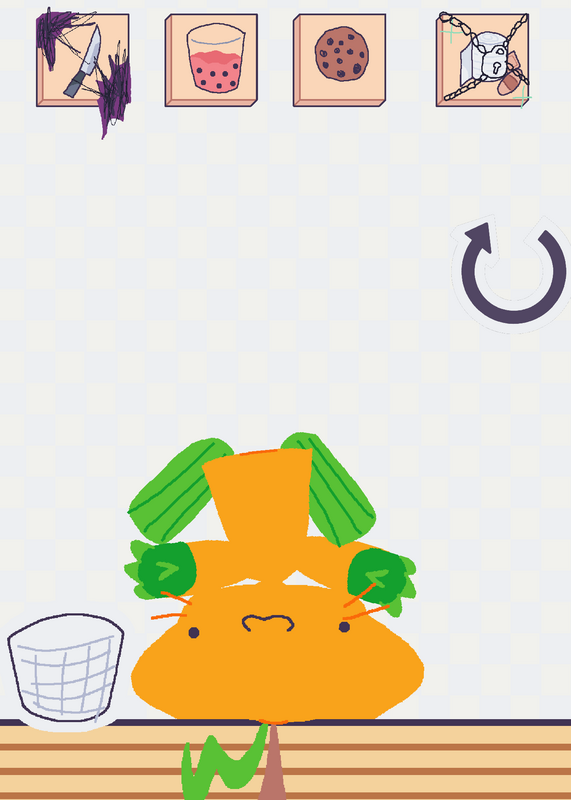Choose the chocolate chip cookie tile

340,60
